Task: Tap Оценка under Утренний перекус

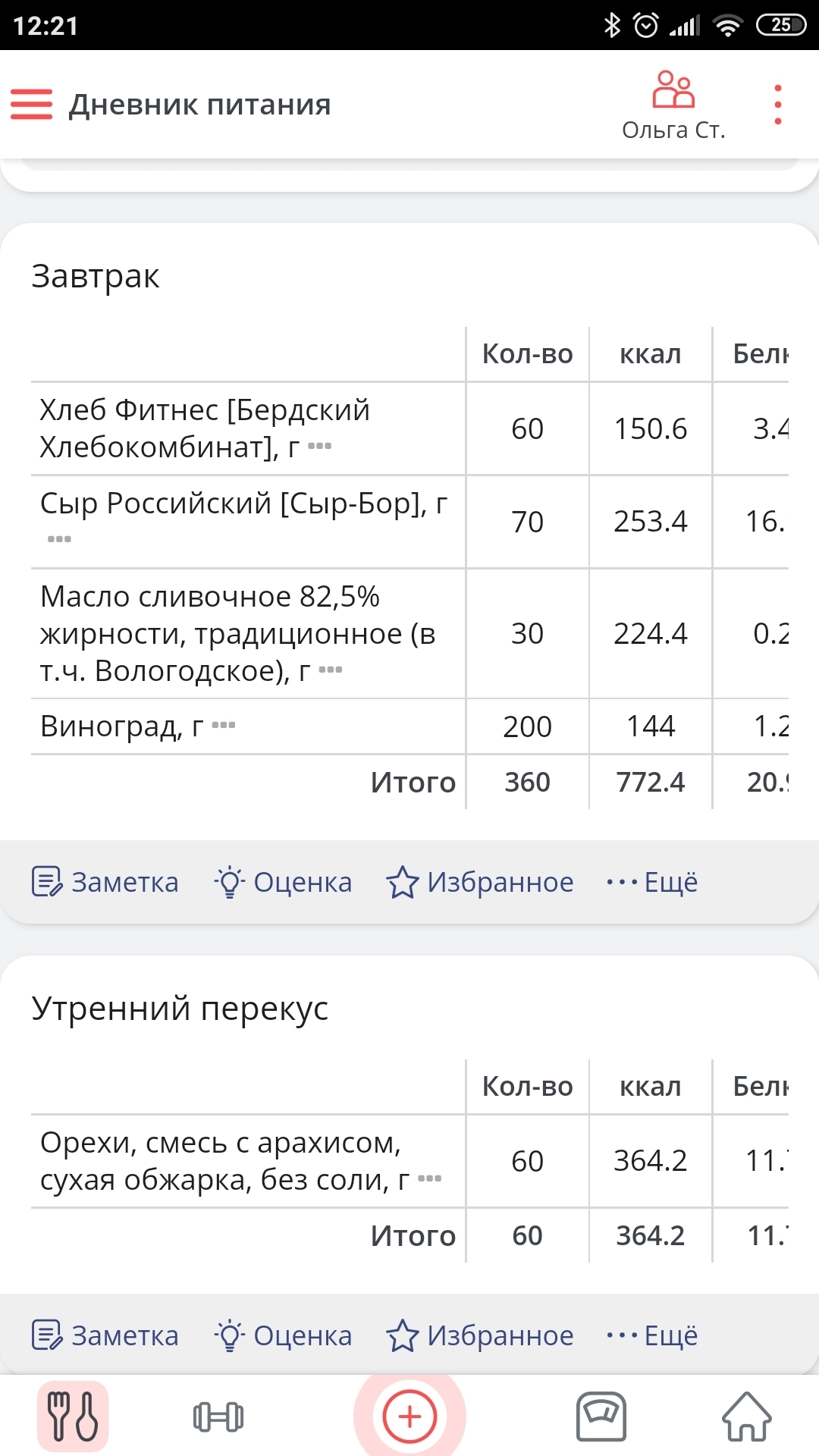Action: [x=283, y=1335]
